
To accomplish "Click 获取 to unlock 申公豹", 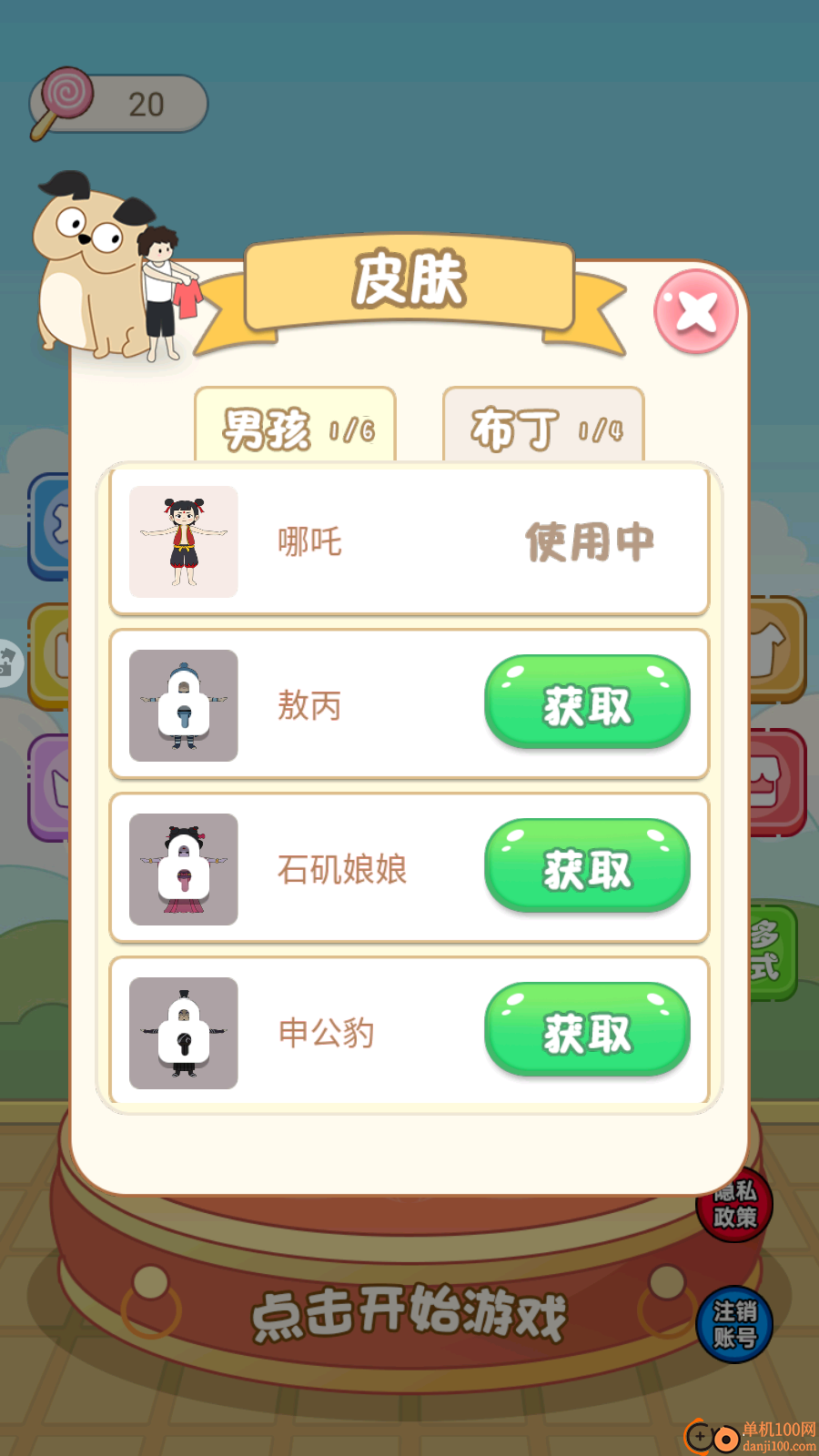I will pos(587,1028).
